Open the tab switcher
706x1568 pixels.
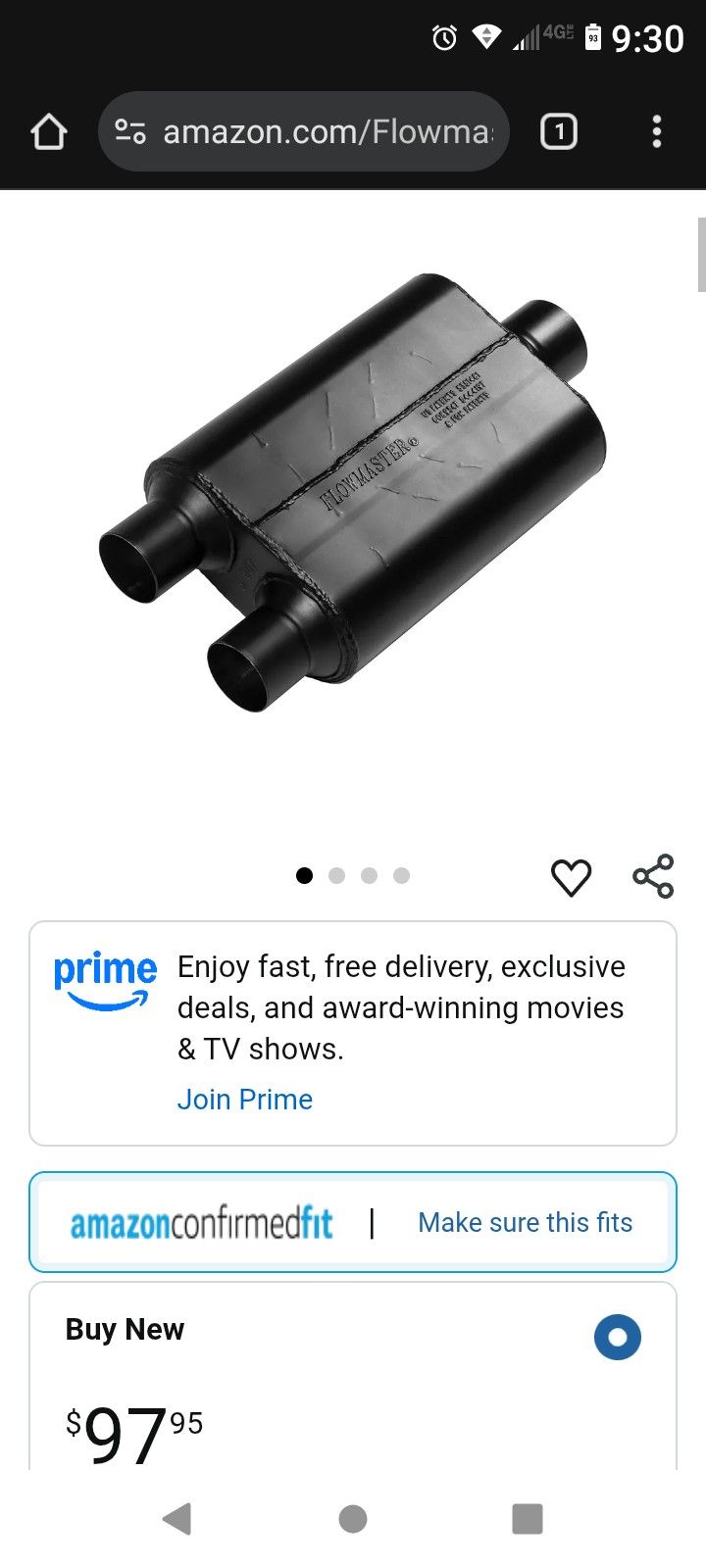[558, 131]
